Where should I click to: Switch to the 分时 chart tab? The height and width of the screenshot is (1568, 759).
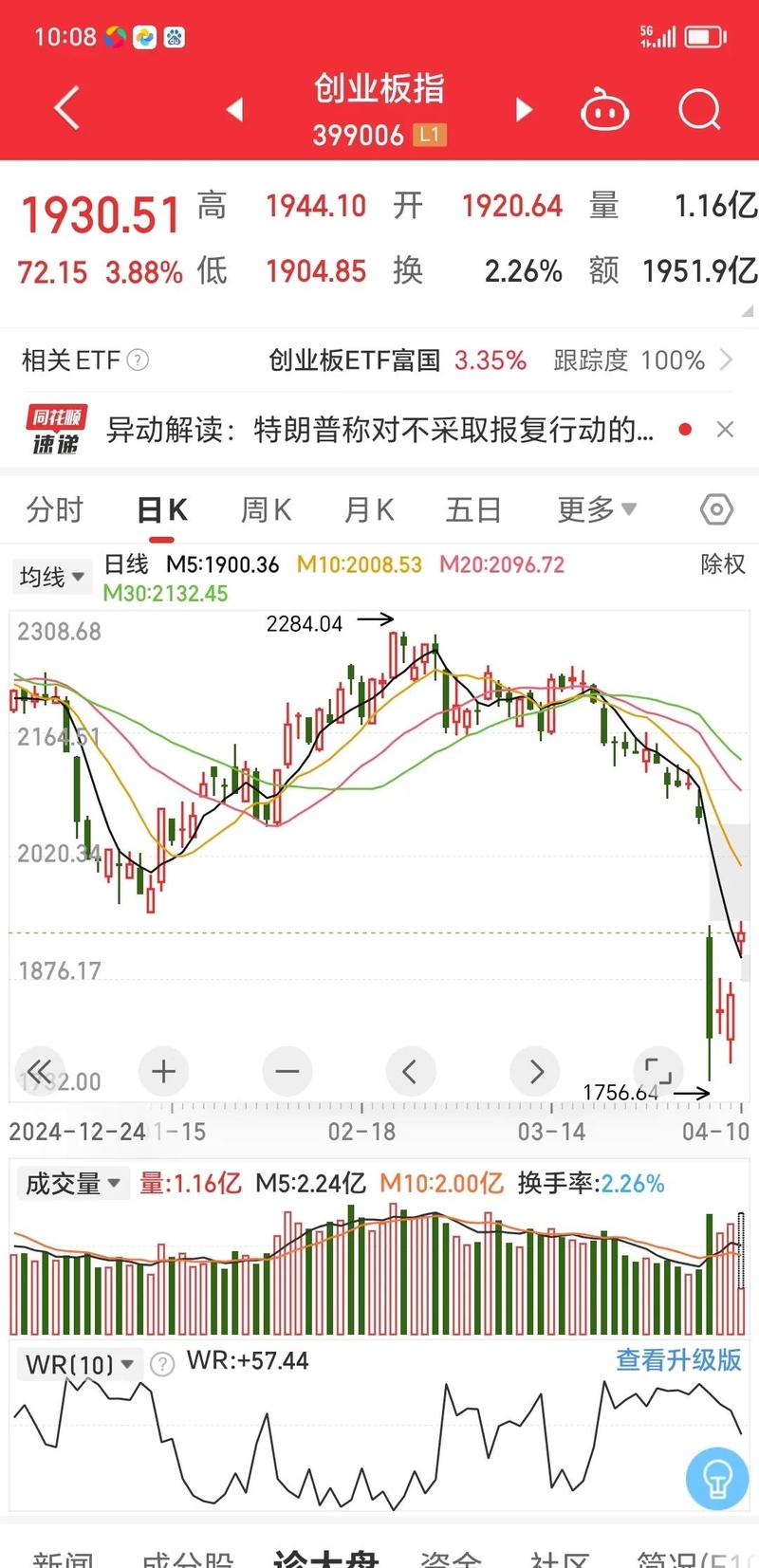pyautogui.click(x=55, y=510)
